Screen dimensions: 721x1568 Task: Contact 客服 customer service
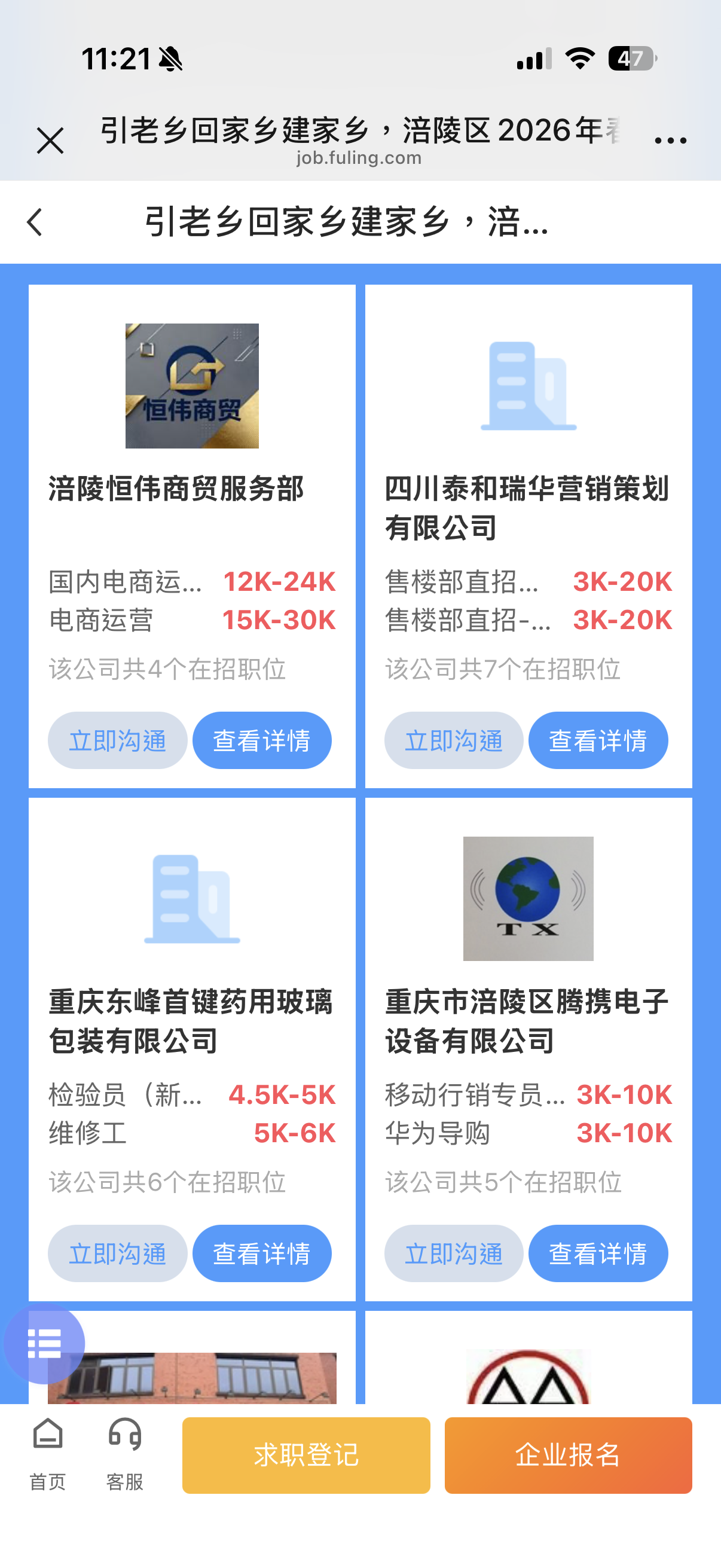coord(125,1454)
